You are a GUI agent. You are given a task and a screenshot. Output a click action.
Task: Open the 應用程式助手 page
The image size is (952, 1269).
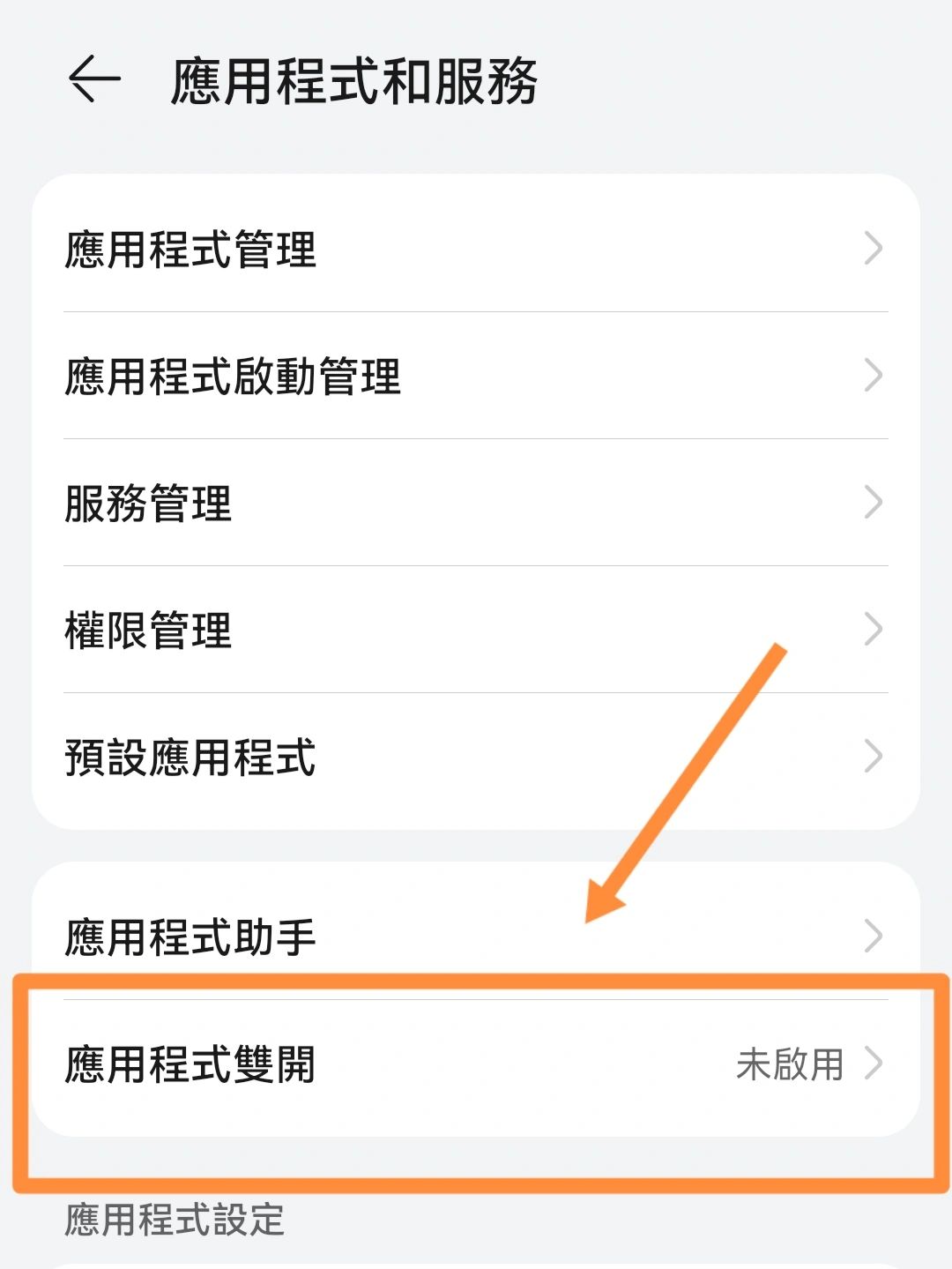click(x=353, y=935)
